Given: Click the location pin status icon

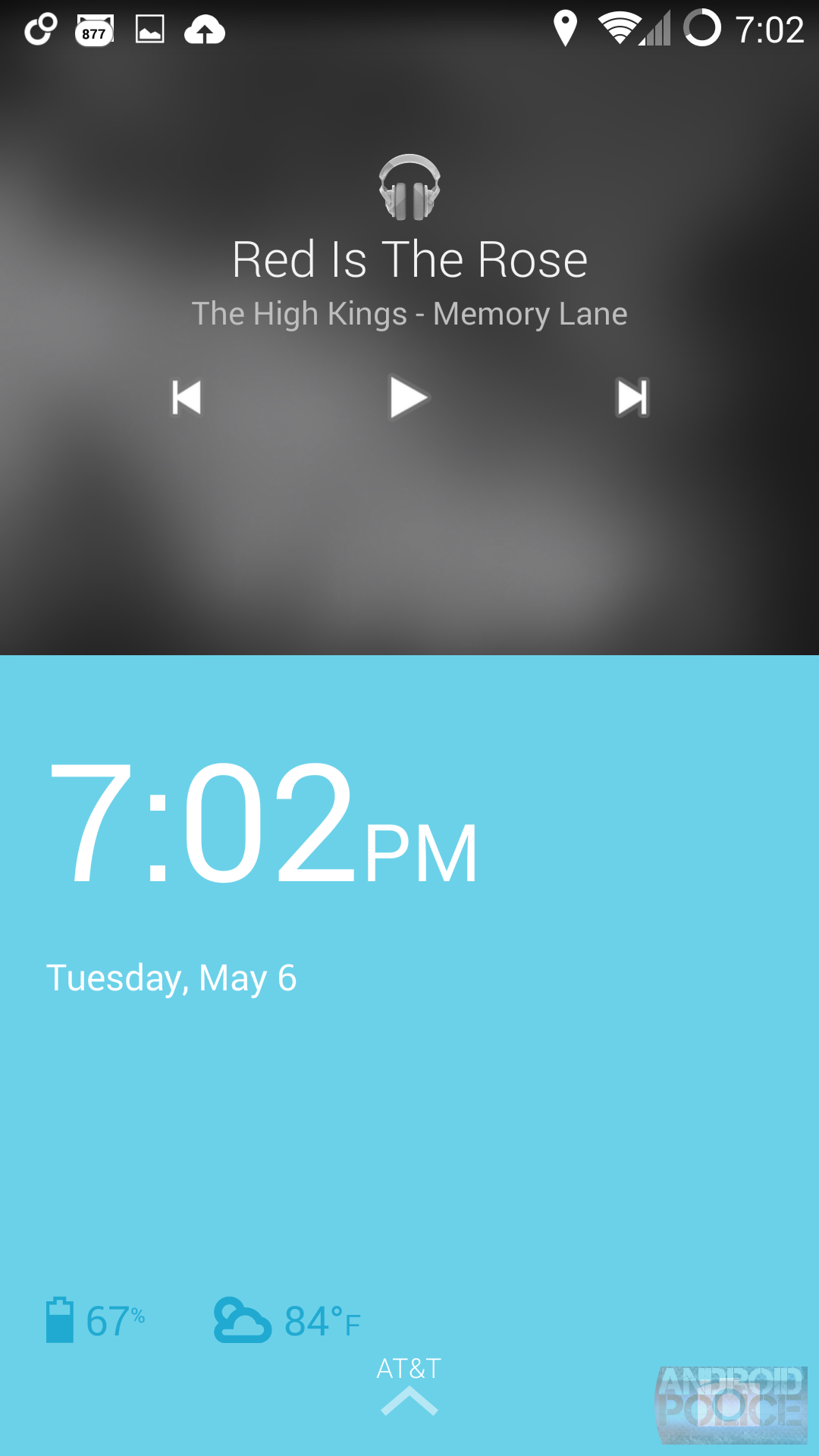Looking at the screenshot, I should click(x=566, y=30).
